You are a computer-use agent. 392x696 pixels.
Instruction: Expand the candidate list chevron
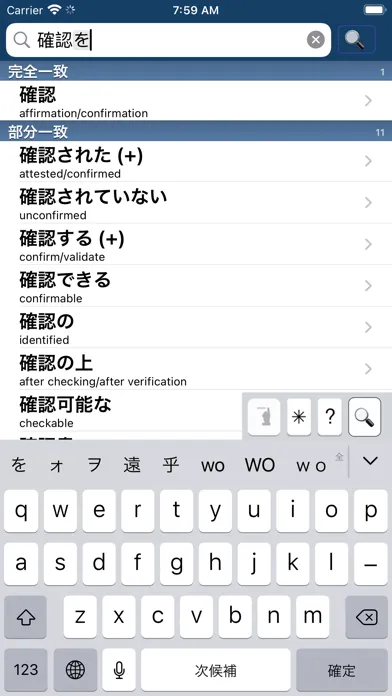pyautogui.click(x=370, y=462)
